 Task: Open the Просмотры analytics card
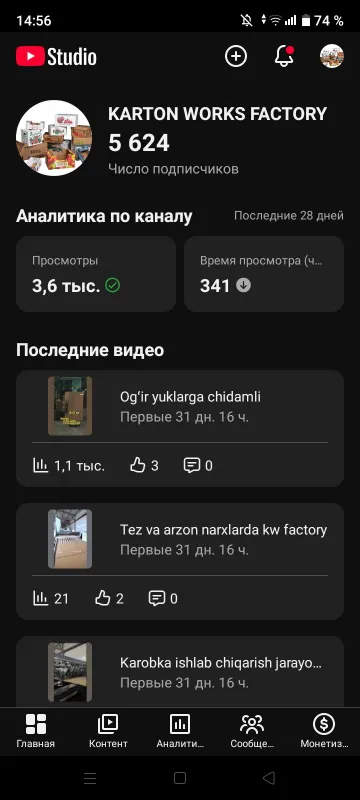[96, 274]
